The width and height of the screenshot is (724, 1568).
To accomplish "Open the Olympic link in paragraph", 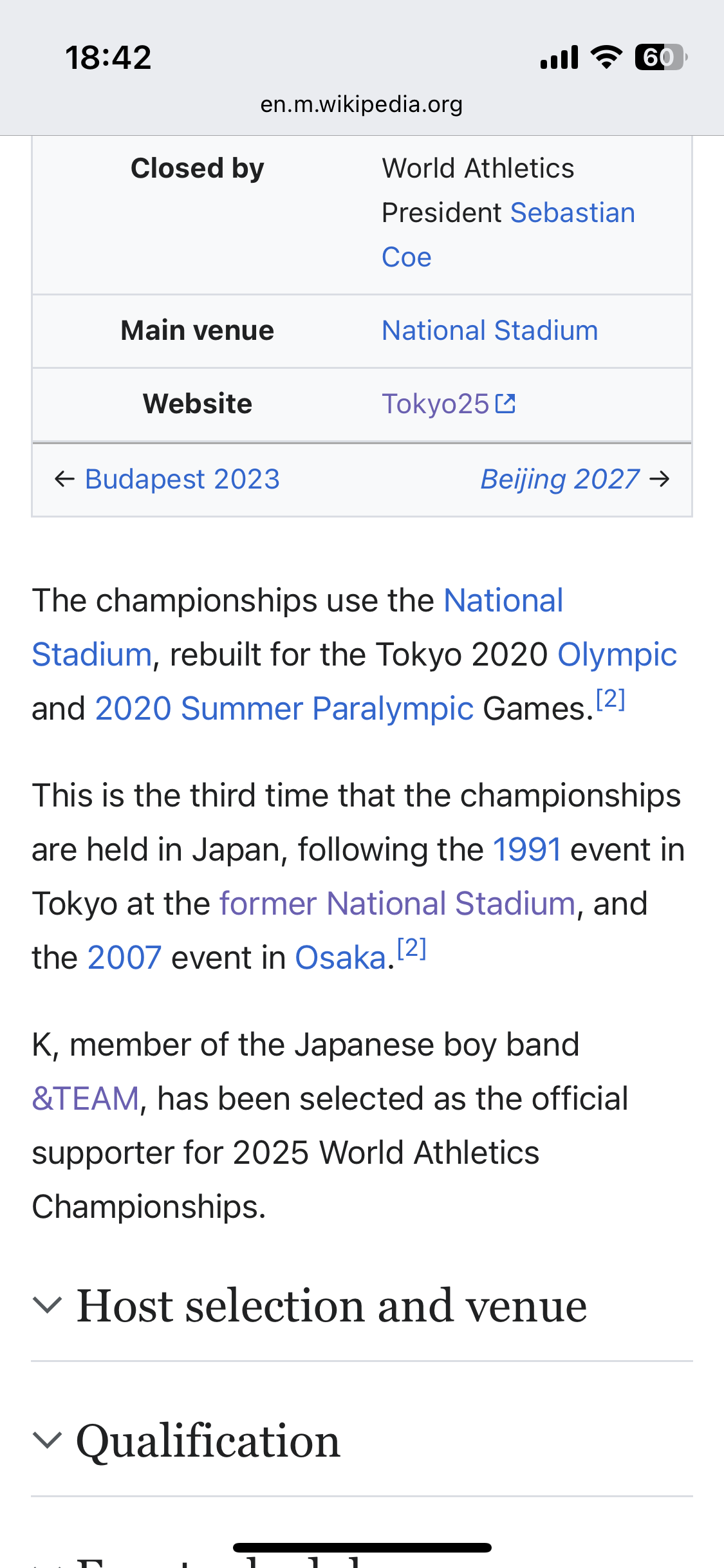I will pos(617,655).
